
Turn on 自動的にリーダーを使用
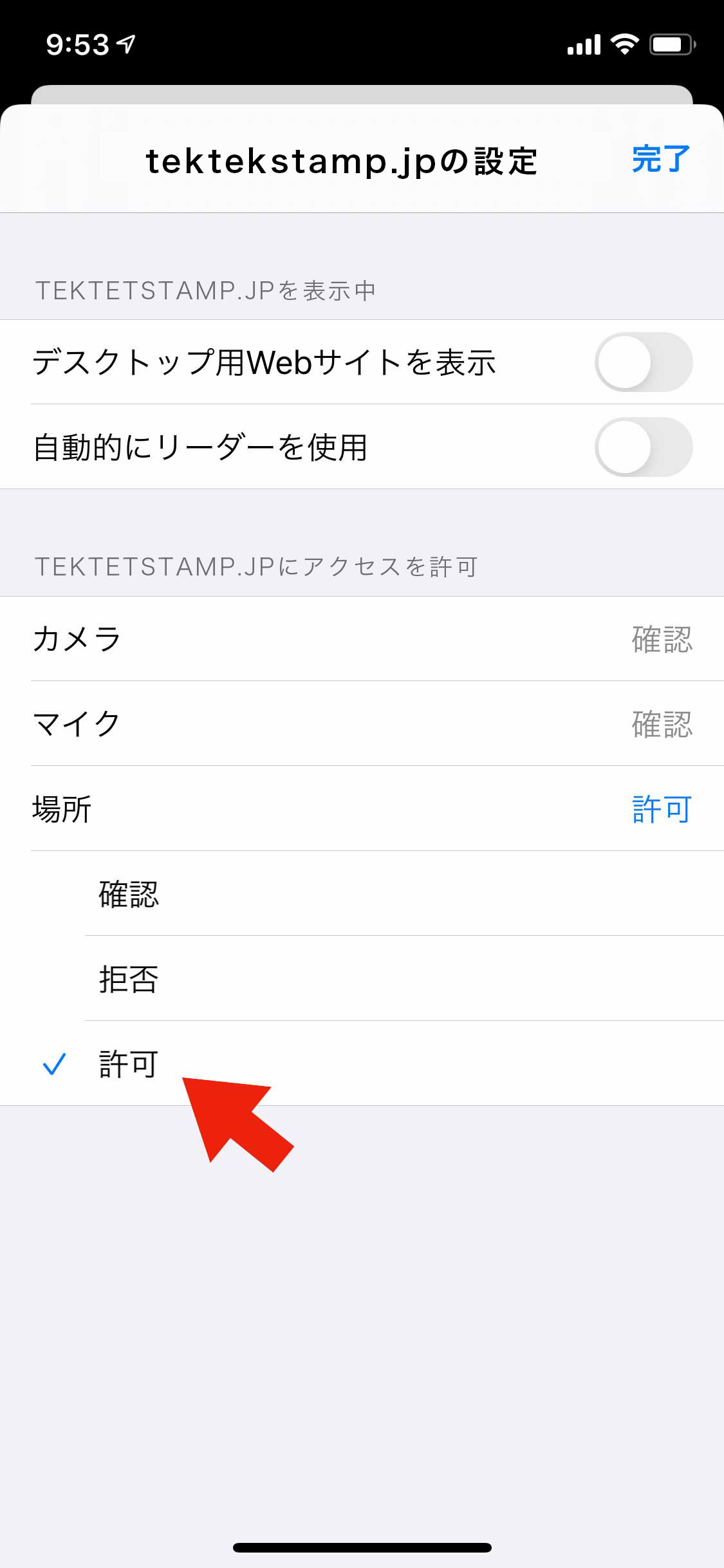pos(643,447)
